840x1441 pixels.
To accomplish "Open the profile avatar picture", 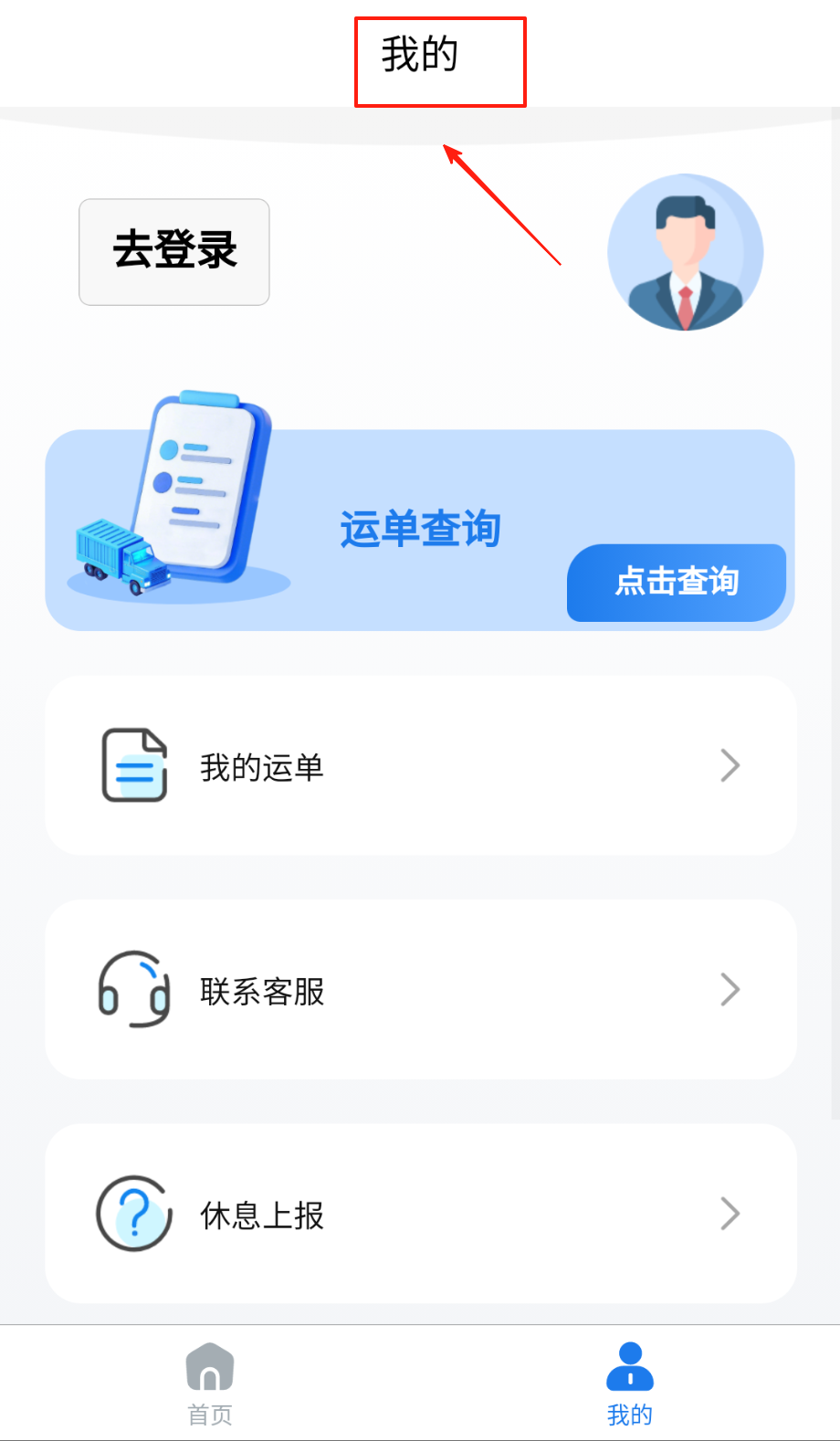I will 685,252.
